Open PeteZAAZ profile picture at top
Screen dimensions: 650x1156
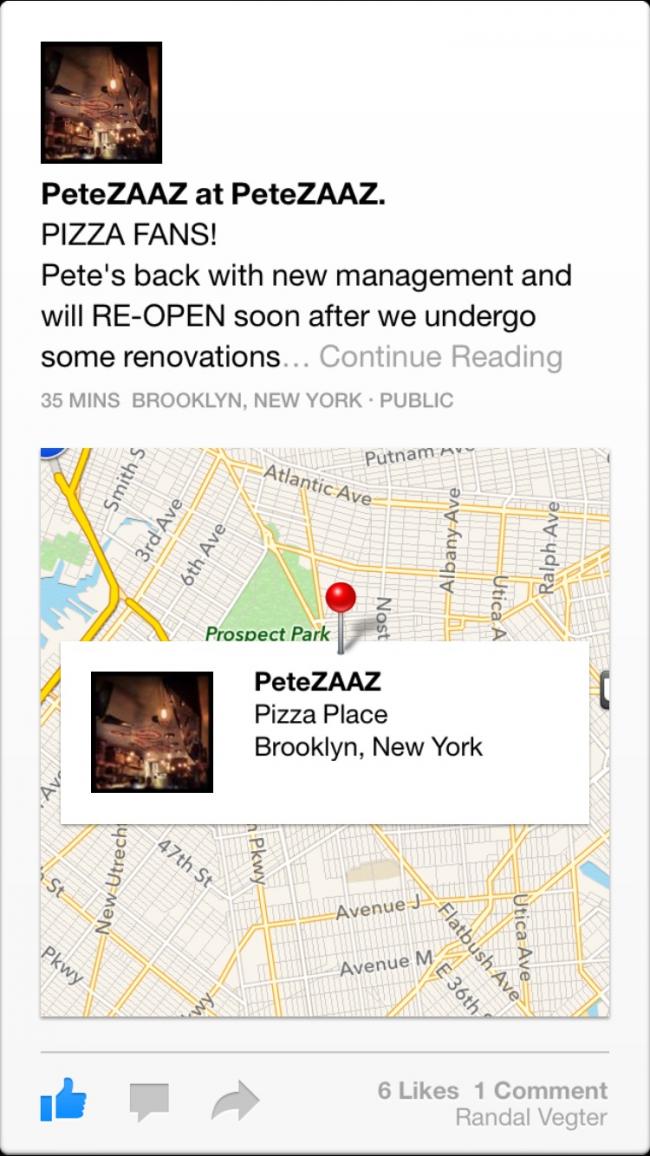101,102
